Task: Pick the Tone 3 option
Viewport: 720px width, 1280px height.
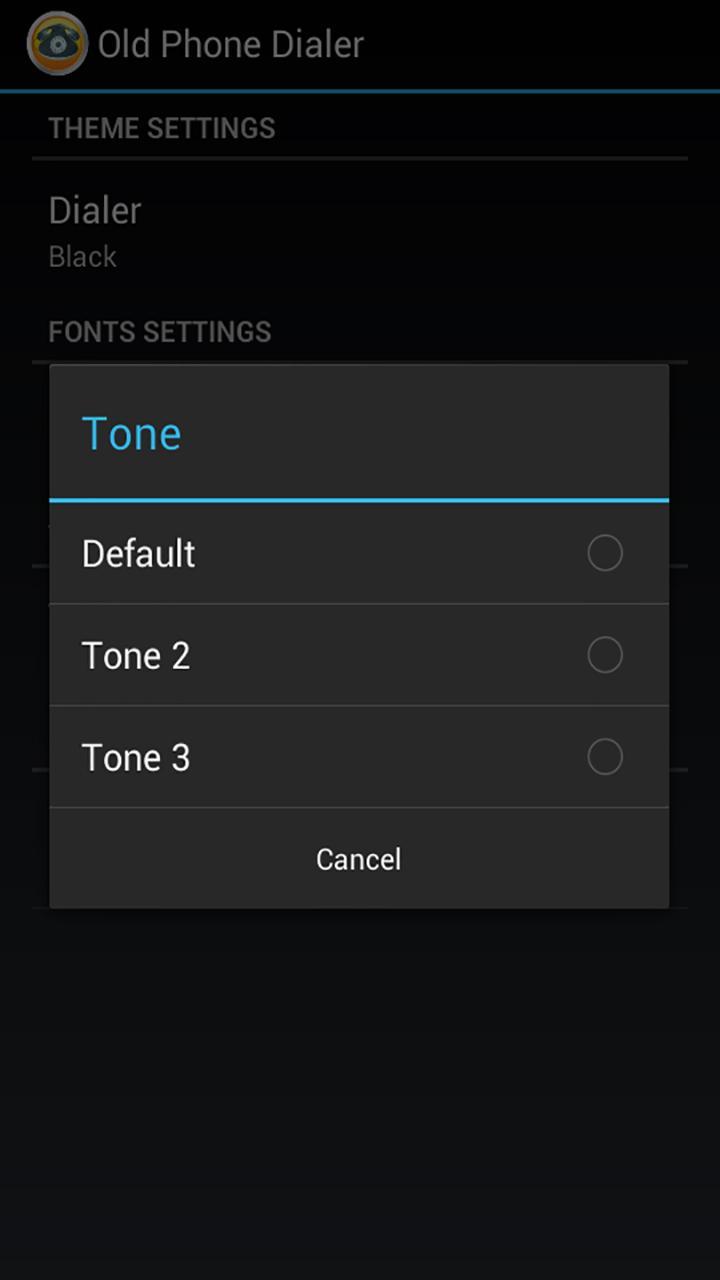Action: click(358, 757)
